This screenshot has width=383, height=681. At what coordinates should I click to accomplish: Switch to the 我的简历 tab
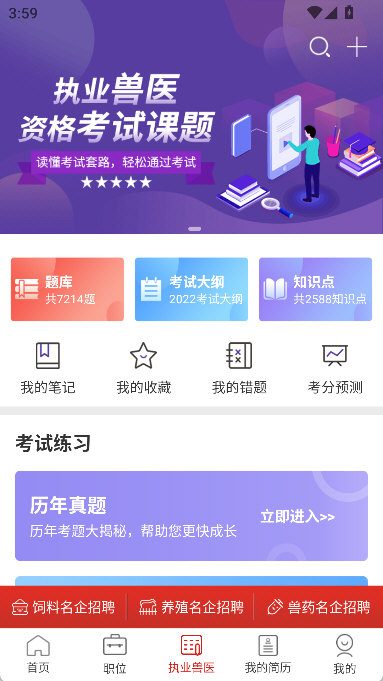[x=268, y=654]
